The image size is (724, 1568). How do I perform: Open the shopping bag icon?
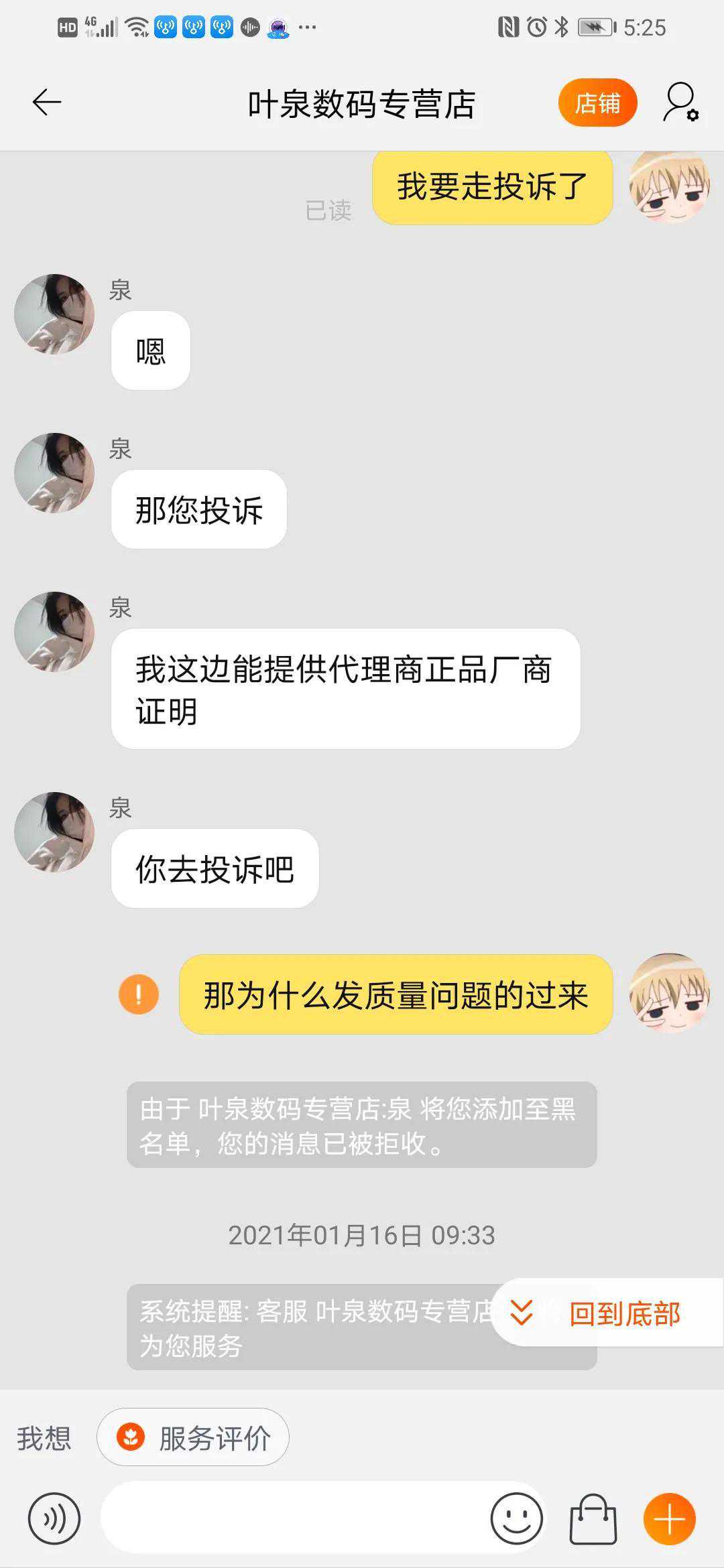[593, 1519]
